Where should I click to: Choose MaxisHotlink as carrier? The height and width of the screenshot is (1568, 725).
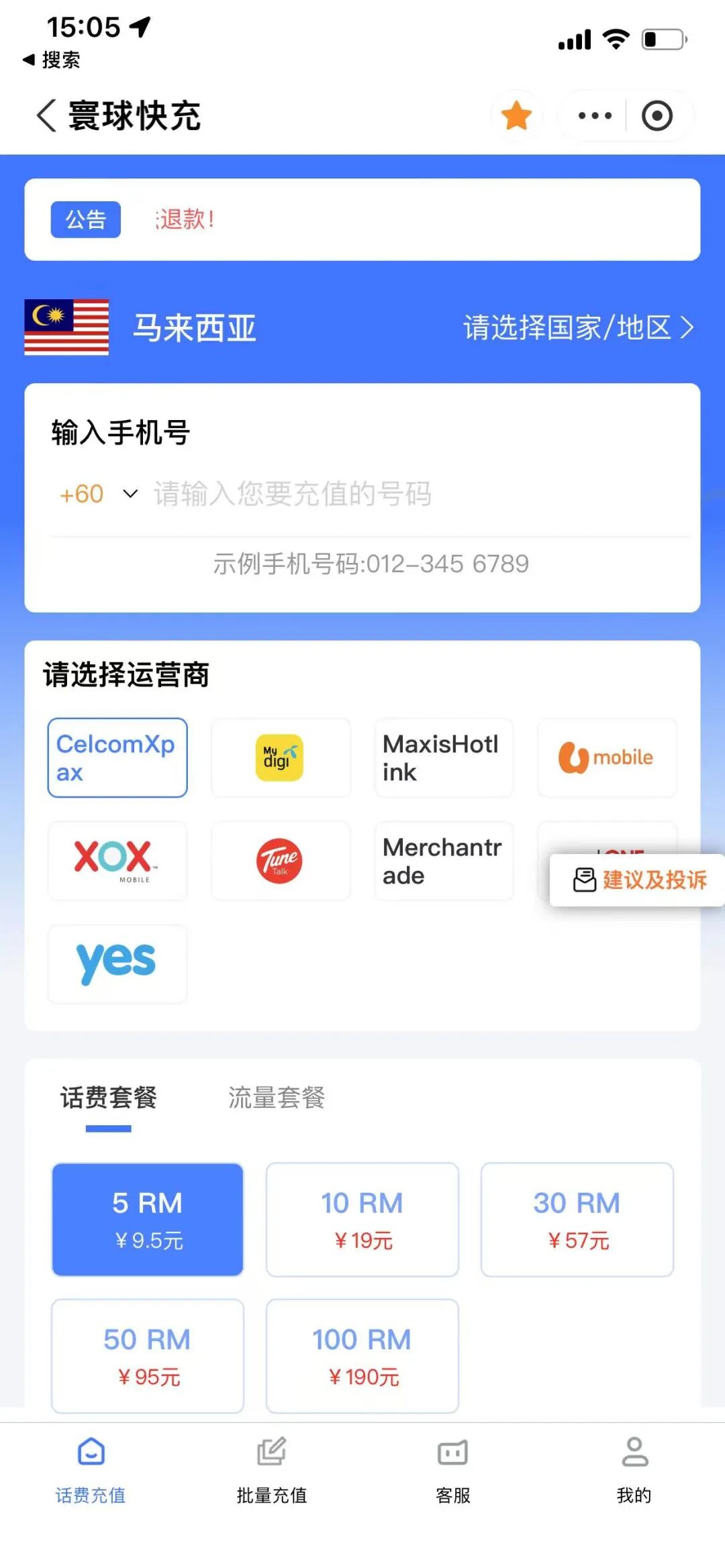(444, 757)
